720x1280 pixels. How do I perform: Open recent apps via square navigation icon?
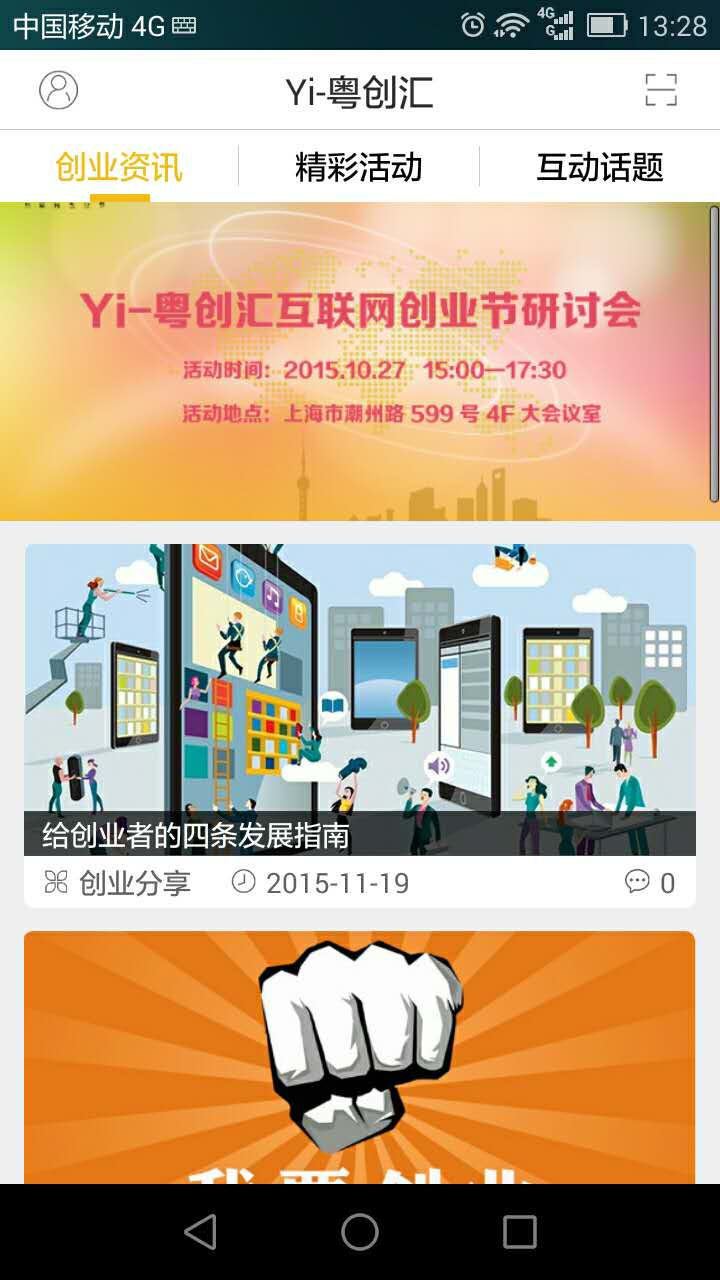[x=516, y=1232]
